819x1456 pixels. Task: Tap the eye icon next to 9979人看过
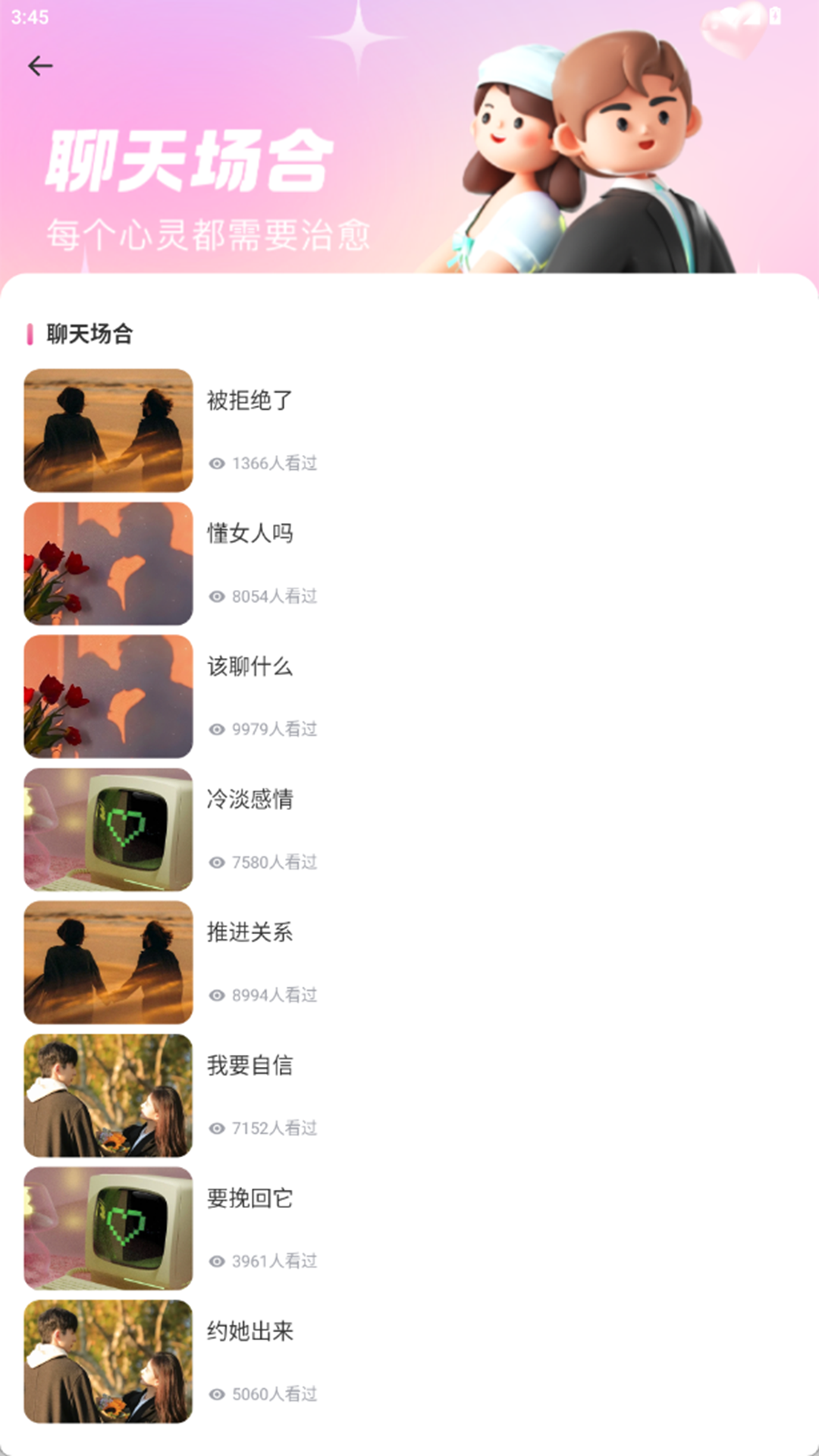(x=217, y=730)
